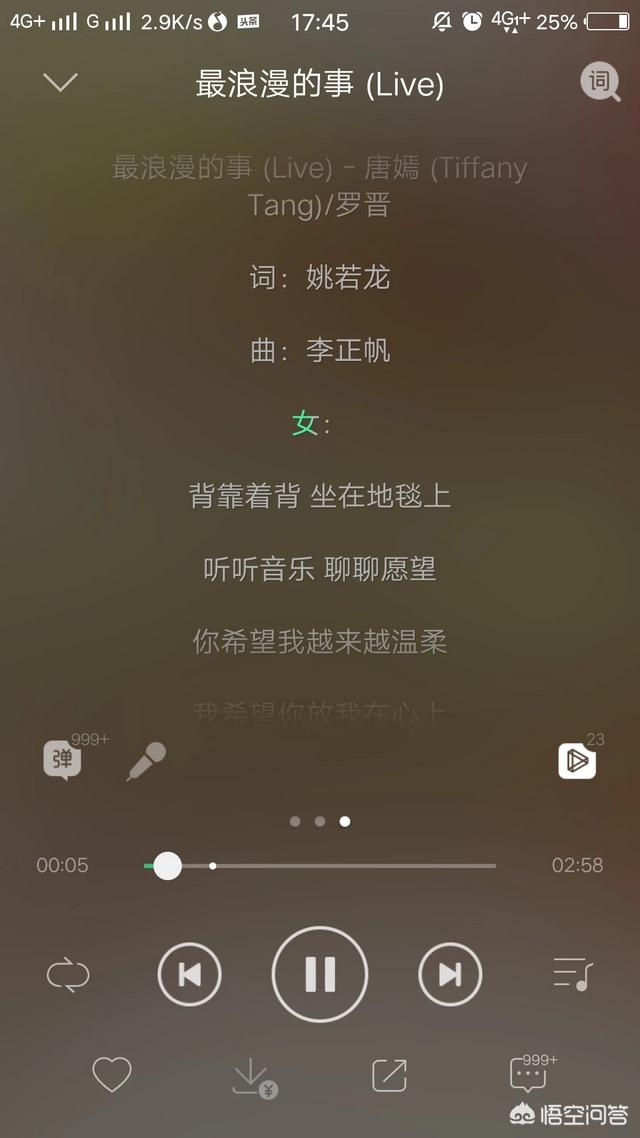This screenshot has width=640, height=1138.
Task: Like this song with the heart
Action: (112, 1075)
